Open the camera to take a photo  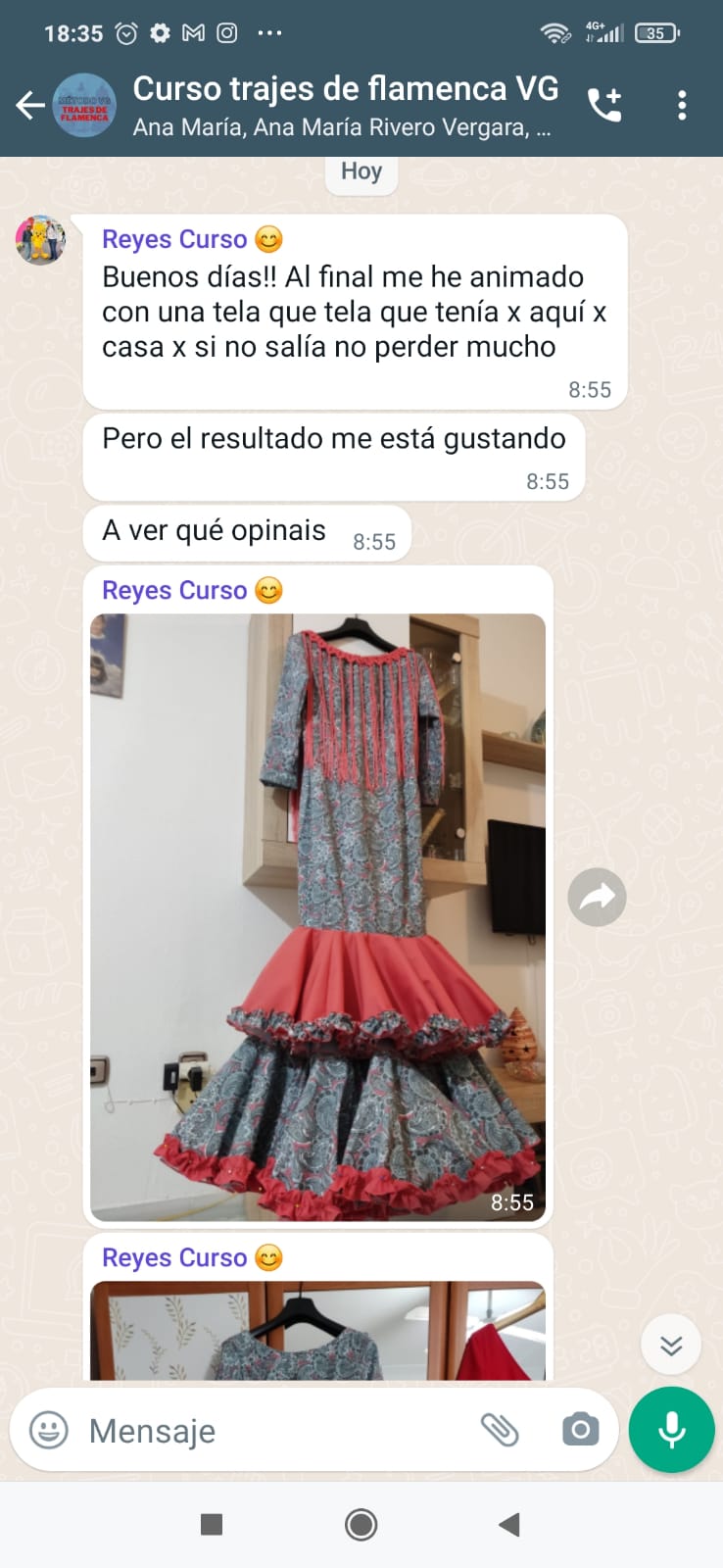tap(580, 1431)
